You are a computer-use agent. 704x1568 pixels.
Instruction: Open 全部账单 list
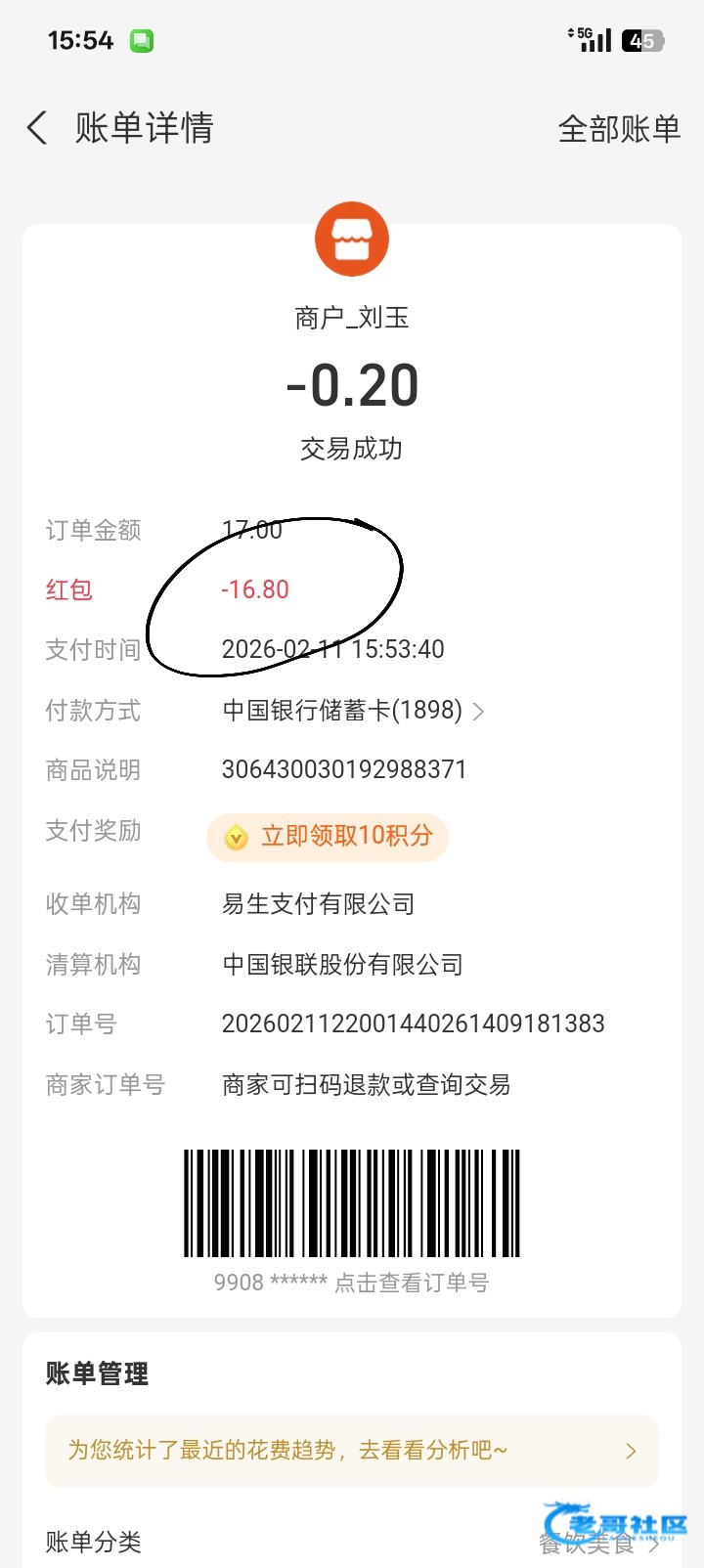[618, 128]
